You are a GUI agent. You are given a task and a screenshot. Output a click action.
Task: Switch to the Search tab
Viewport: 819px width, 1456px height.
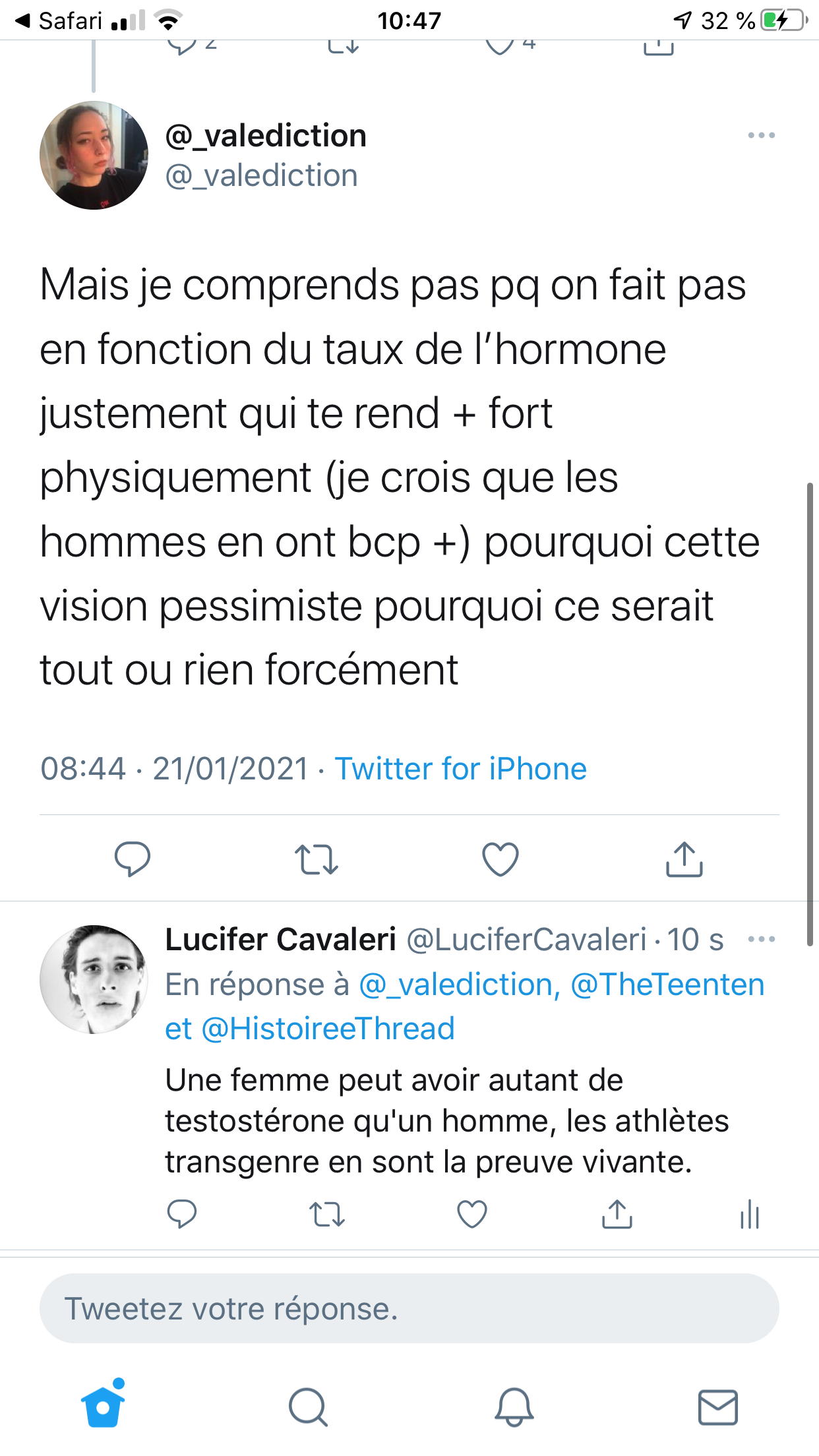pyautogui.click(x=308, y=1407)
